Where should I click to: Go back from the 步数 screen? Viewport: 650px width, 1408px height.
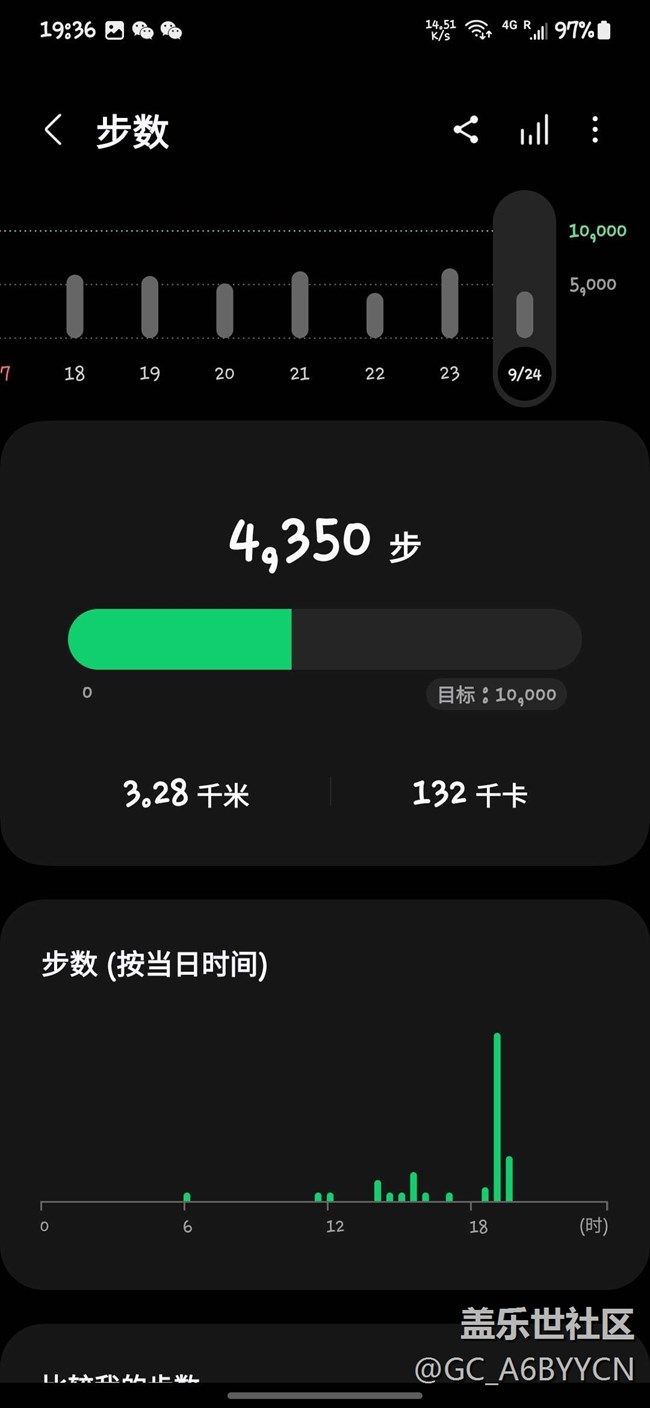coord(54,130)
